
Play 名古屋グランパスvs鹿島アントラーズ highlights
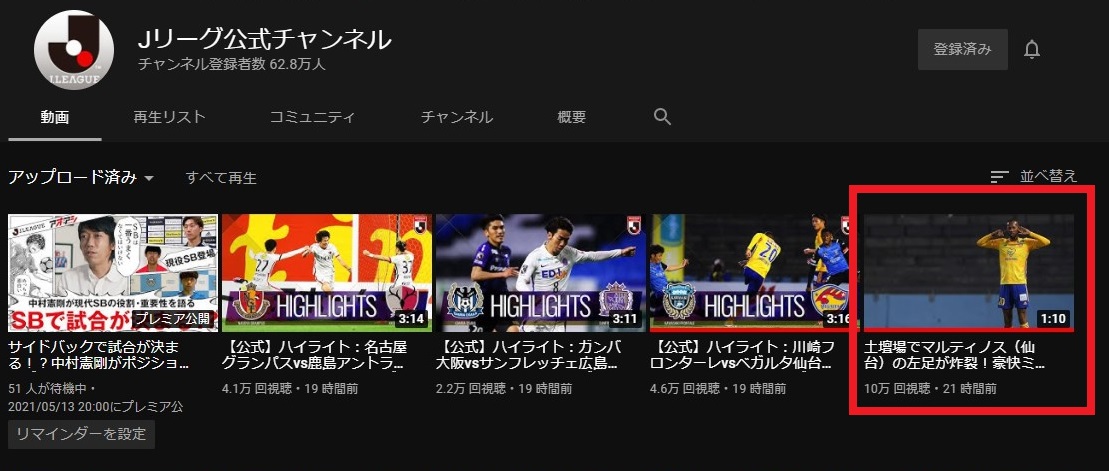tap(326, 273)
